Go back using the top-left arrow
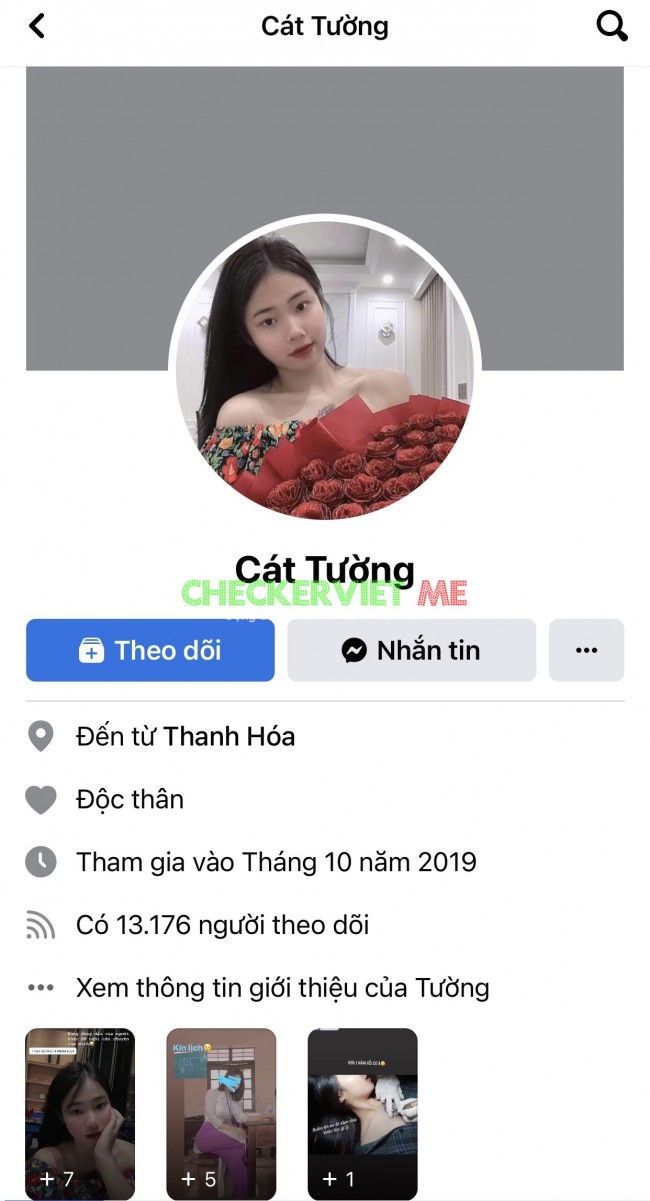Screen dimensions: 650x1201 pos(37,26)
